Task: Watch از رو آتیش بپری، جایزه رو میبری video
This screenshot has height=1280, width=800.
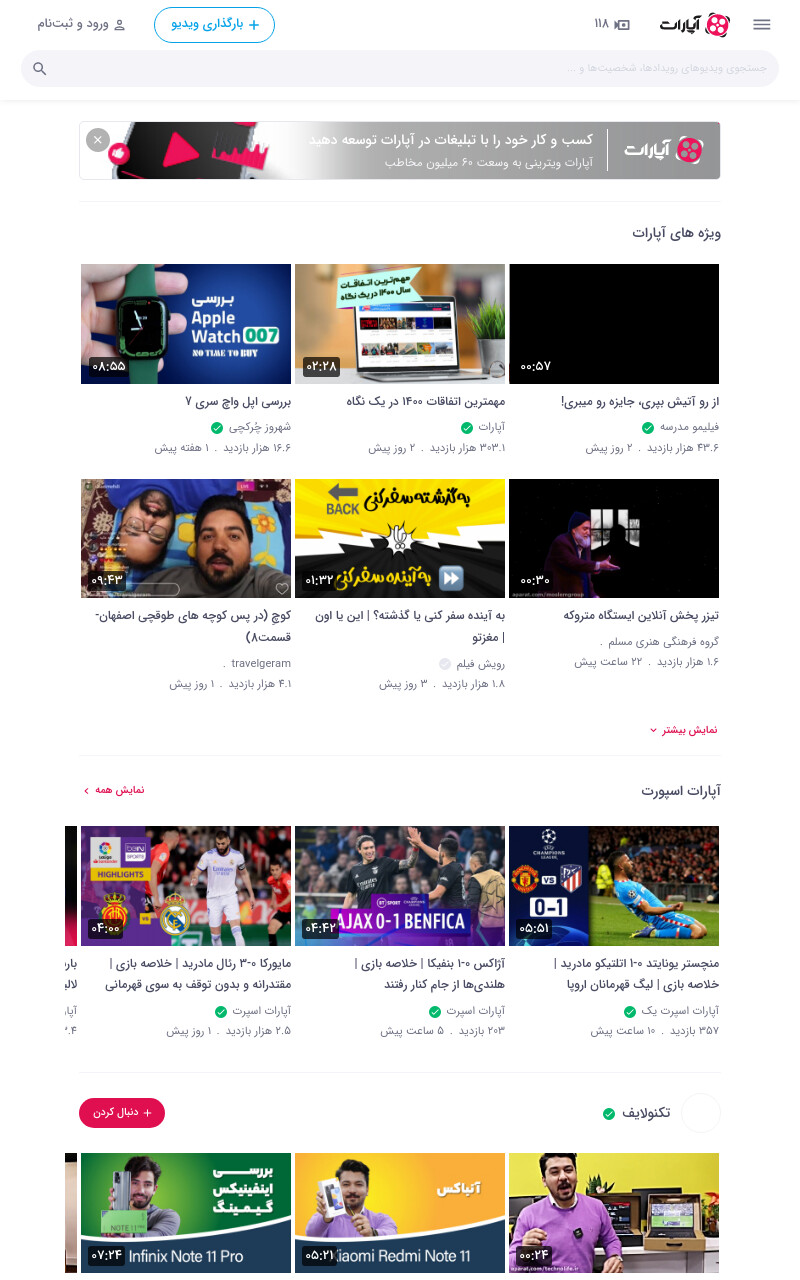Action: (614, 324)
